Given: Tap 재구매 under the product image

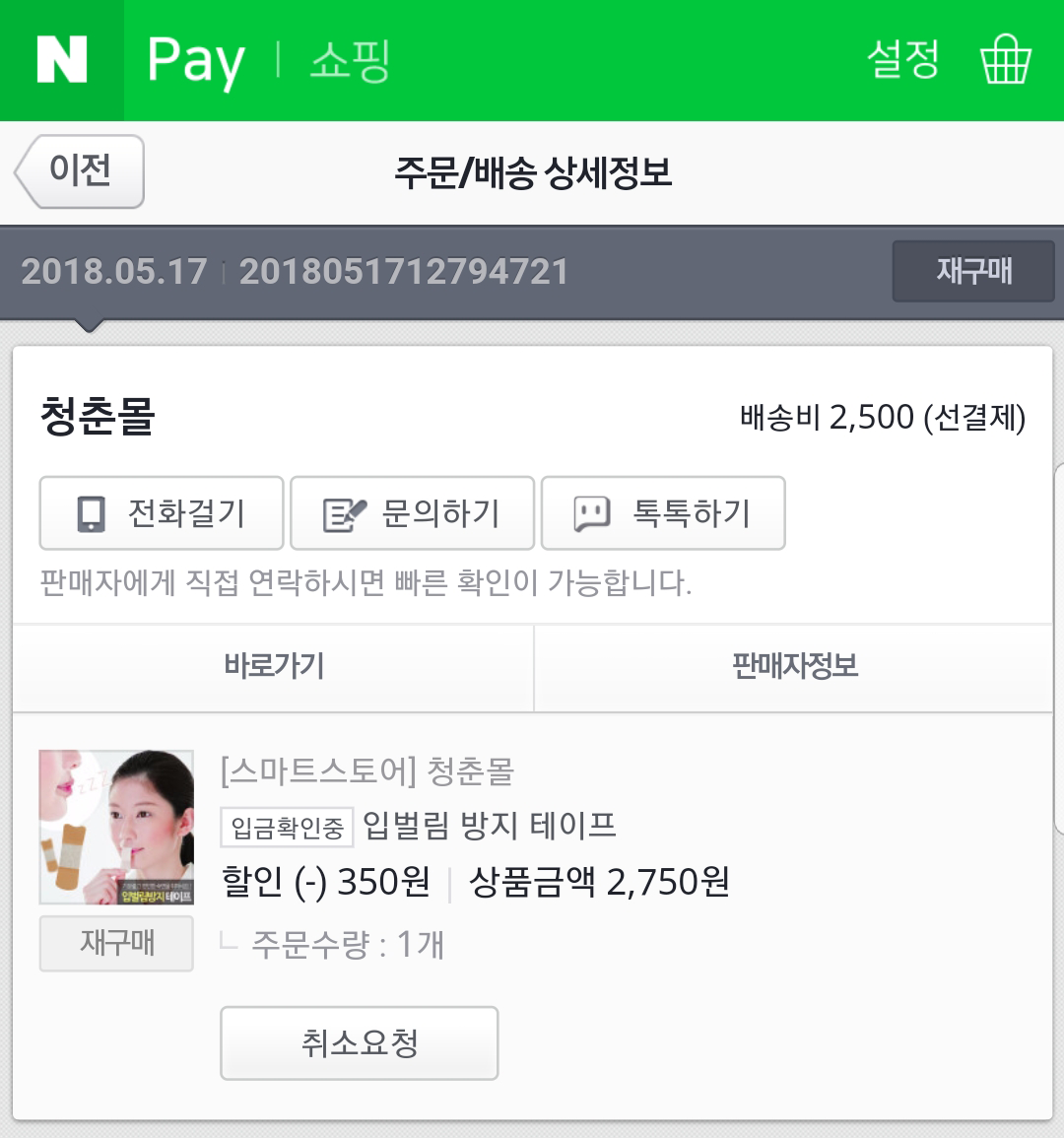Looking at the screenshot, I should coord(116,943).
